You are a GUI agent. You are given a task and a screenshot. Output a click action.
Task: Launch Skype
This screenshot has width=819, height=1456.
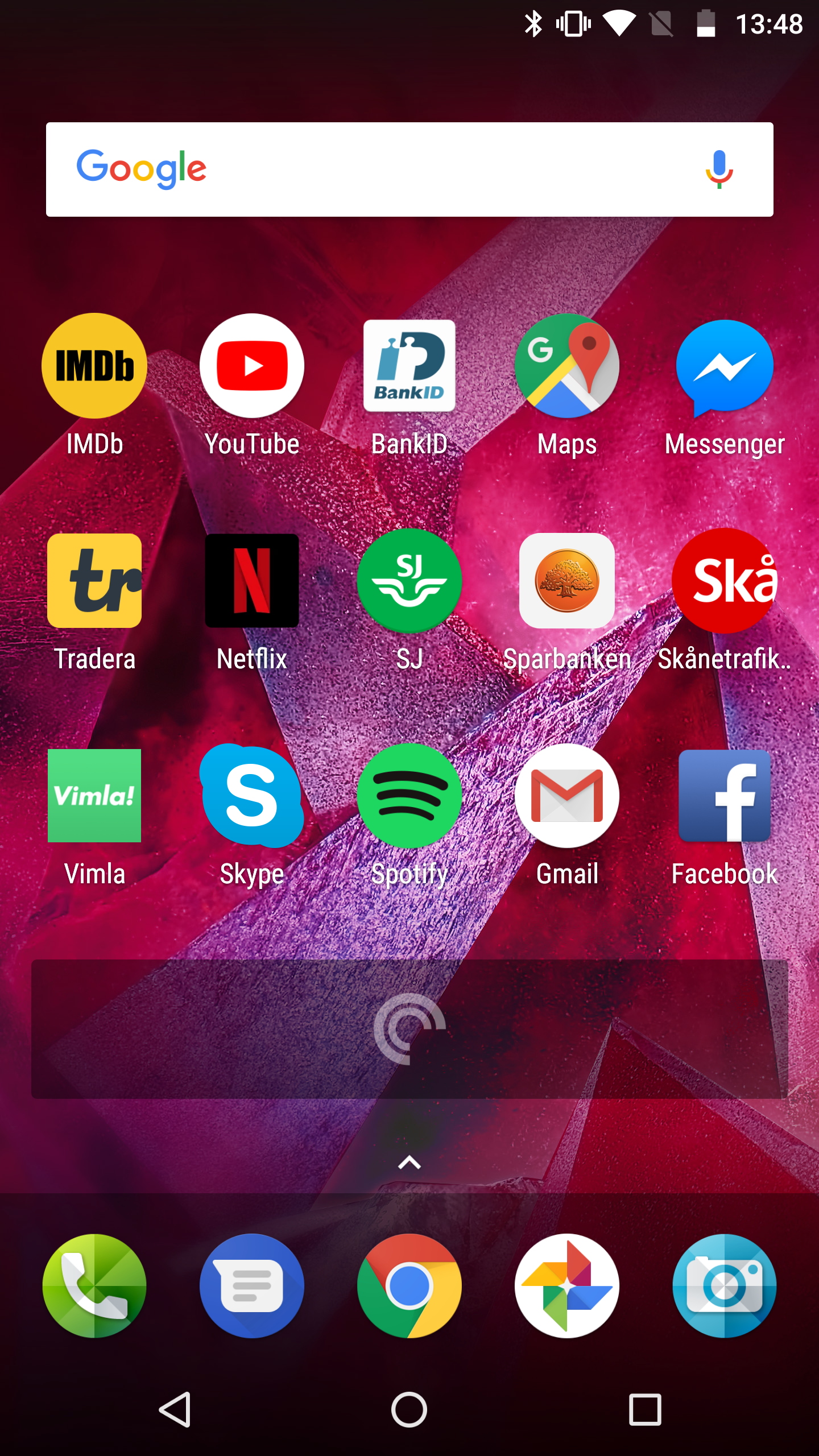252,796
